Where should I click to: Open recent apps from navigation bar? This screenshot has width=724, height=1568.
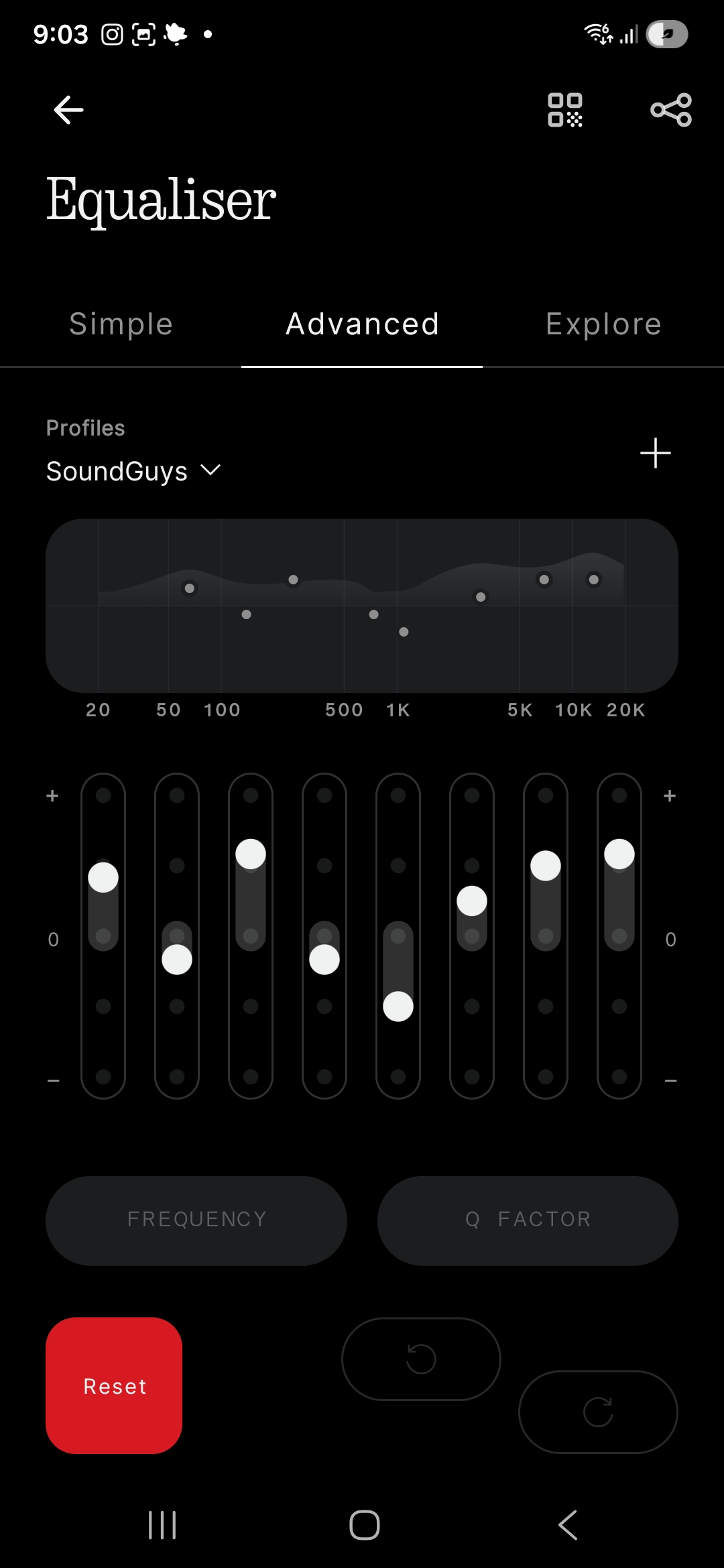(x=162, y=1525)
